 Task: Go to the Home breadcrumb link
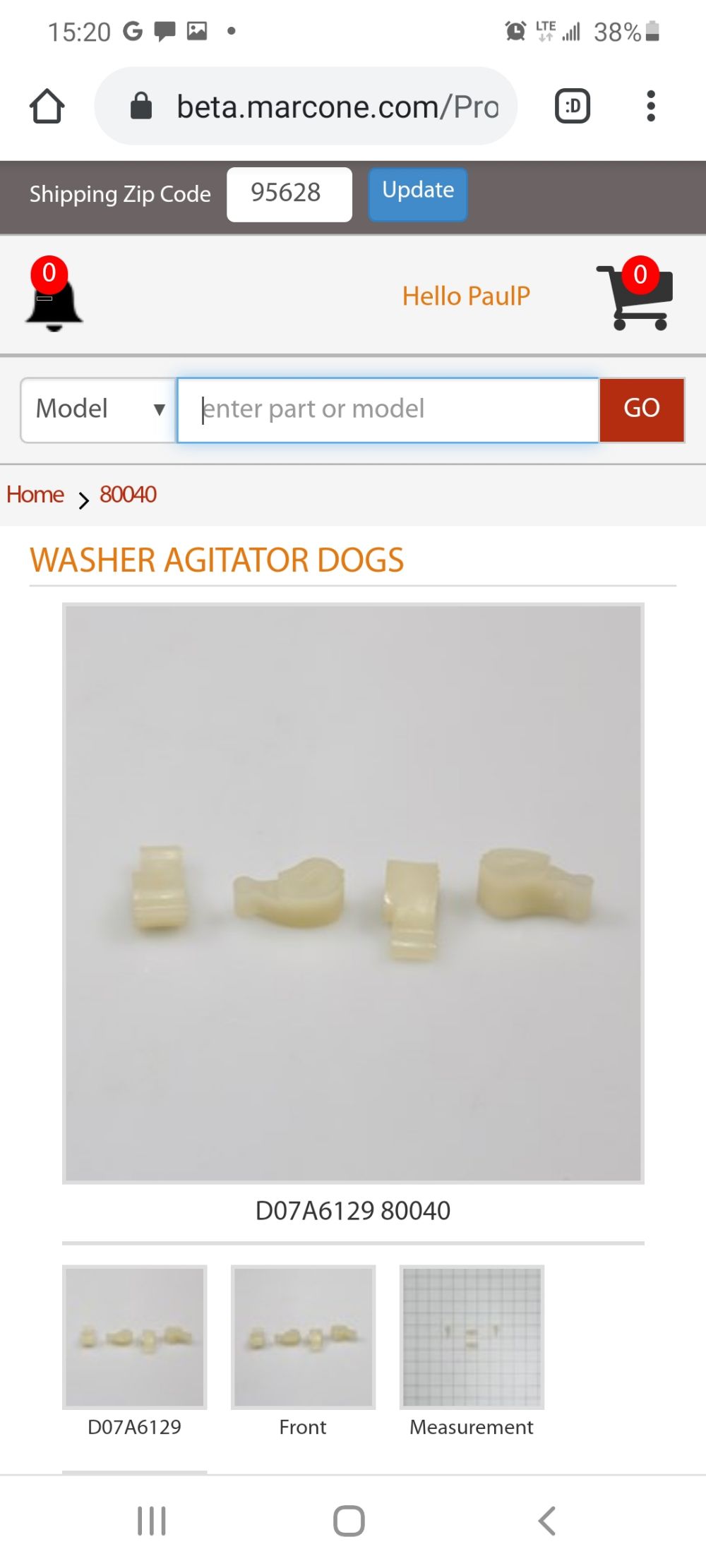[35, 495]
